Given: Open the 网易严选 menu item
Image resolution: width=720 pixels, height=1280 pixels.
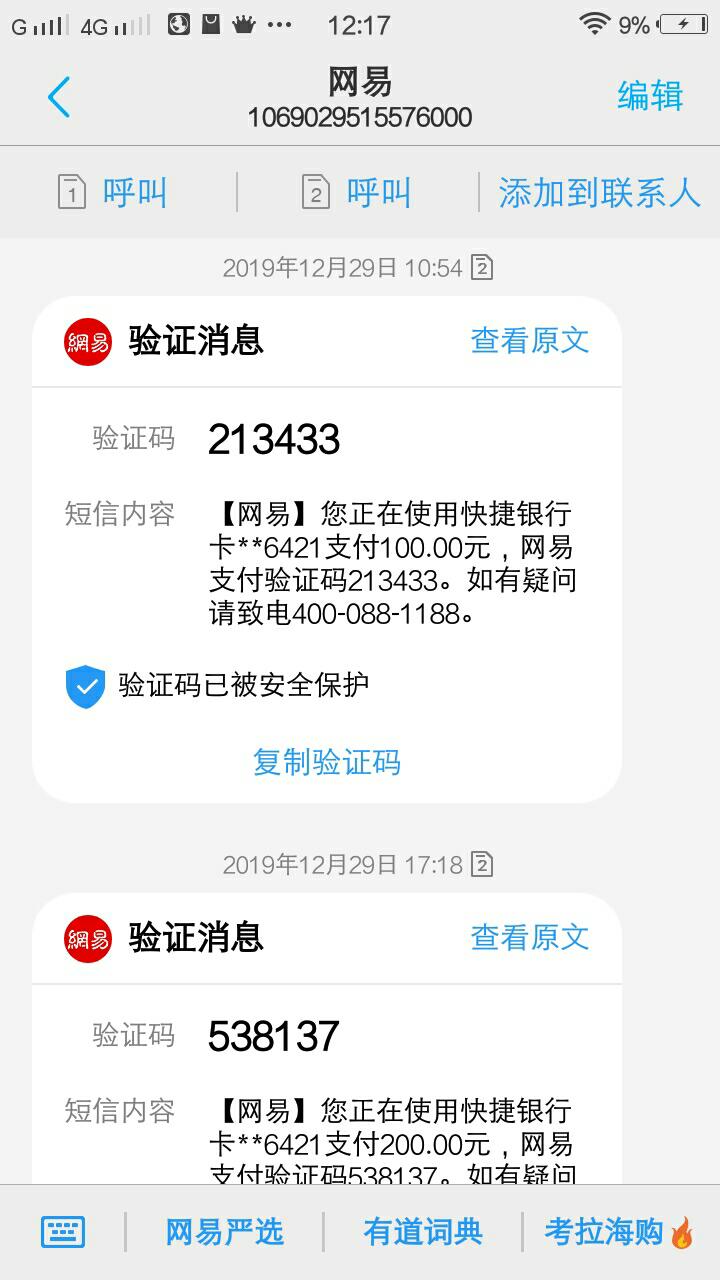Looking at the screenshot, I should 224,1232.
